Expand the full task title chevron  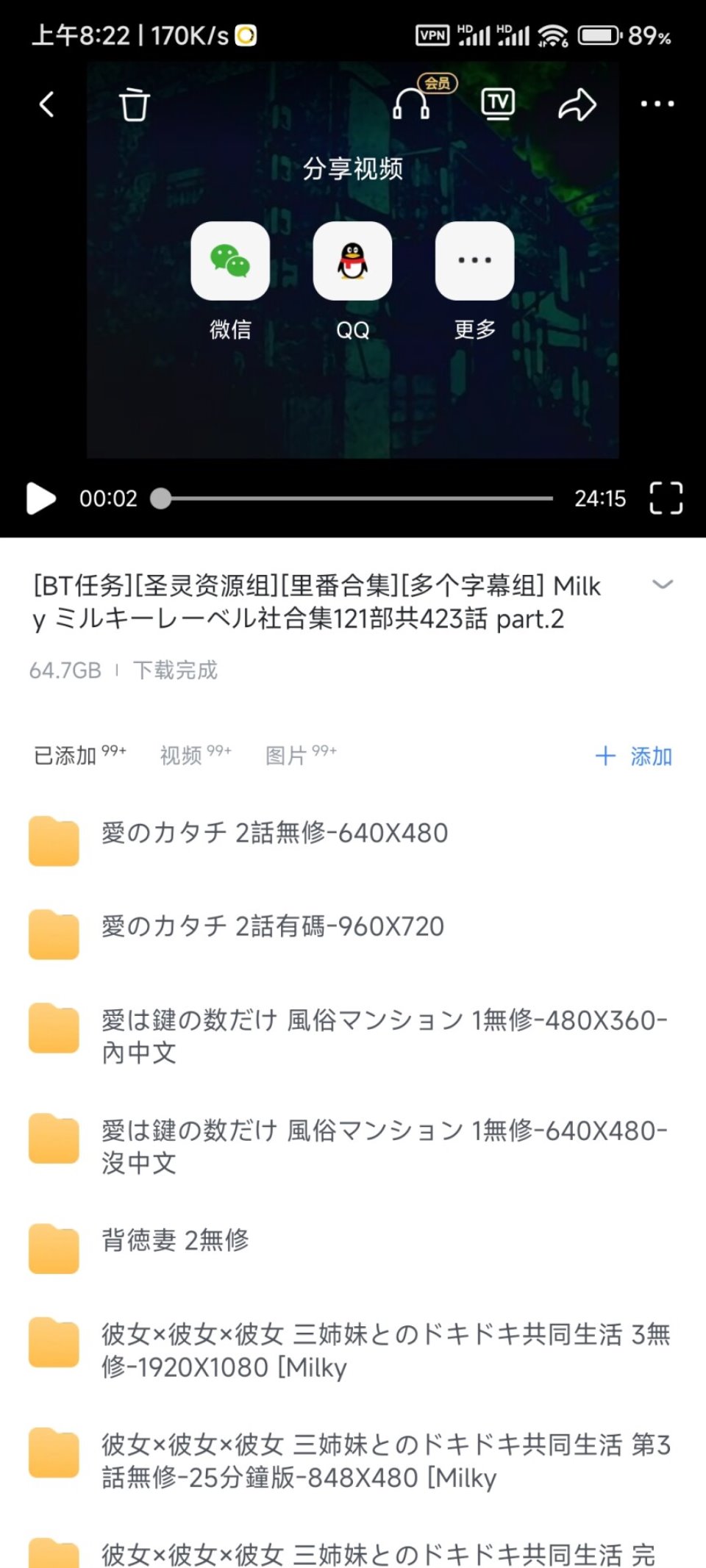point(663,585)
